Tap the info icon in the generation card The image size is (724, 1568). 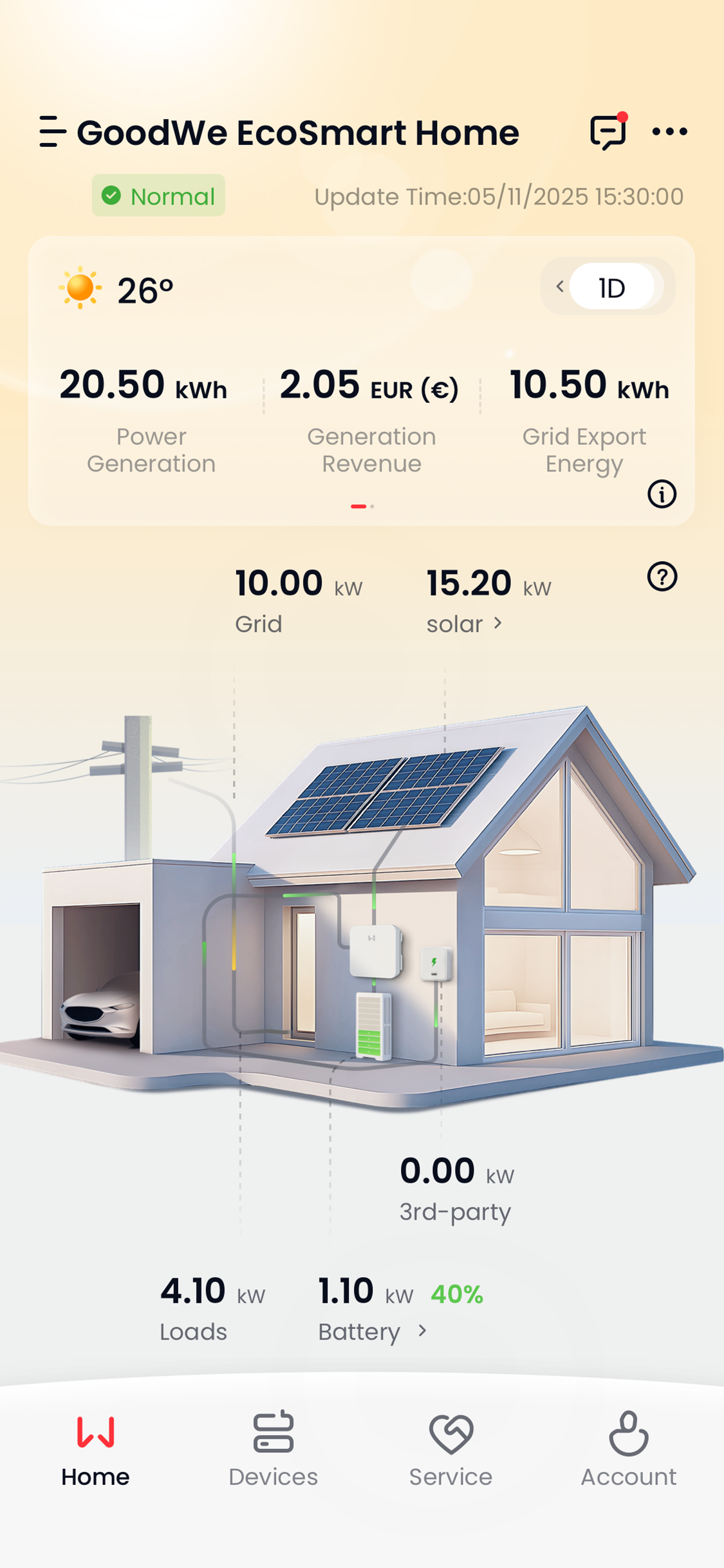[662, 494]
